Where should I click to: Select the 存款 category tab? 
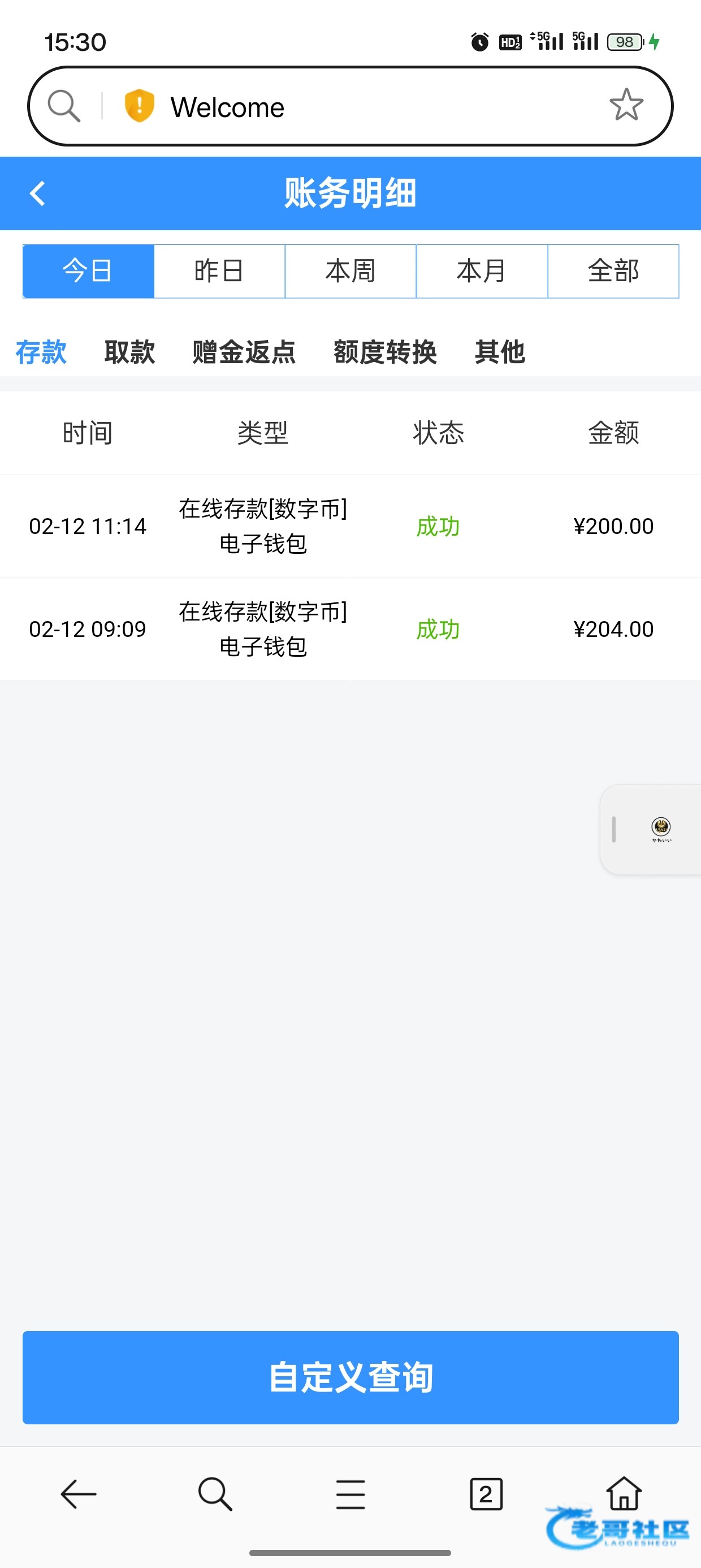pyautogui.click(x=41, y=352)
